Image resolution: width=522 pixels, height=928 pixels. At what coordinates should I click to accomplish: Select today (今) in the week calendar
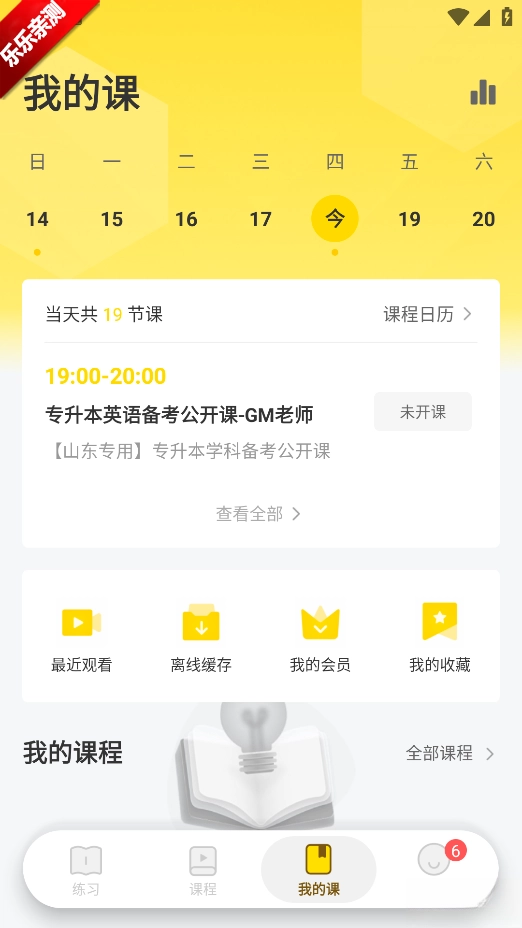335,219
